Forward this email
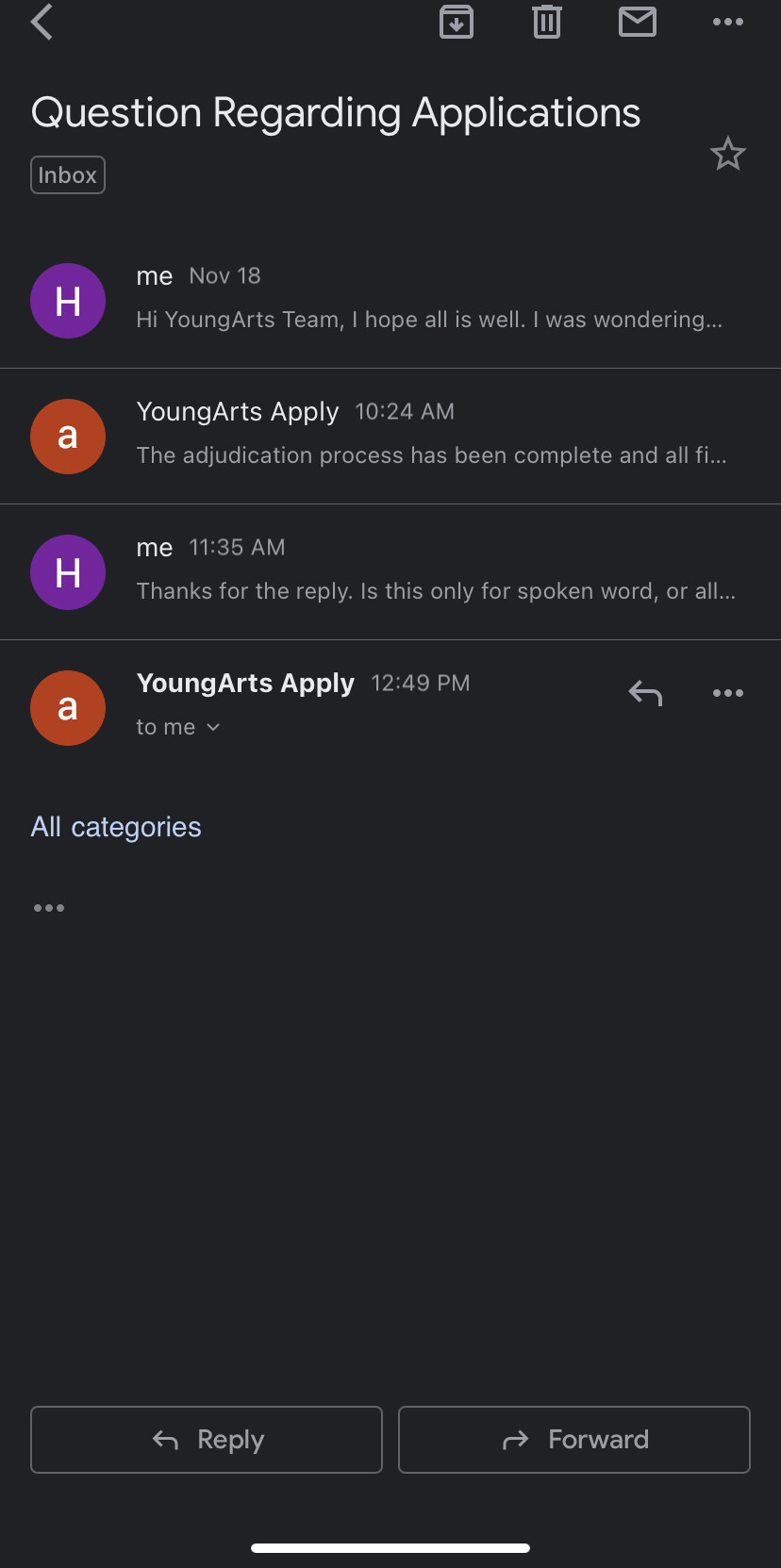Image resolution: width=781 pixels, height=1568 pixels. [x=574, y=1440]
